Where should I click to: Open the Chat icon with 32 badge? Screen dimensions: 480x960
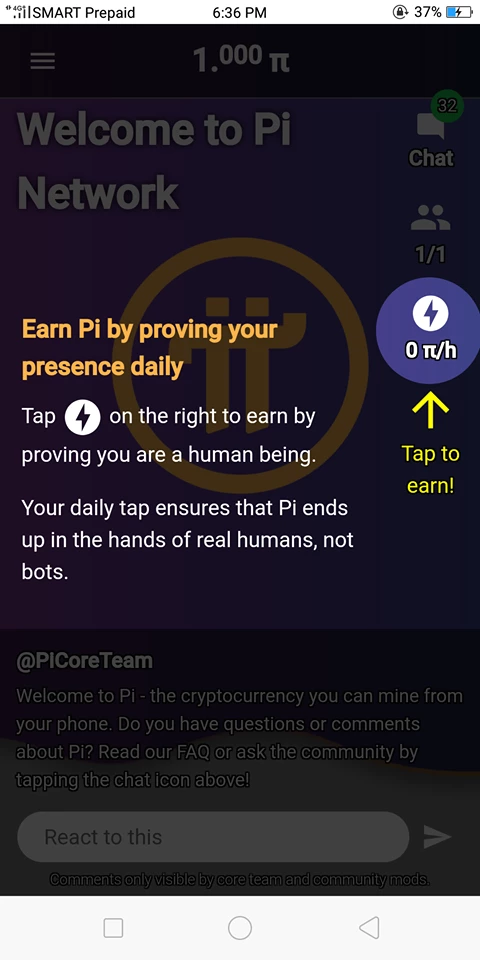click(x=432, y=138)
